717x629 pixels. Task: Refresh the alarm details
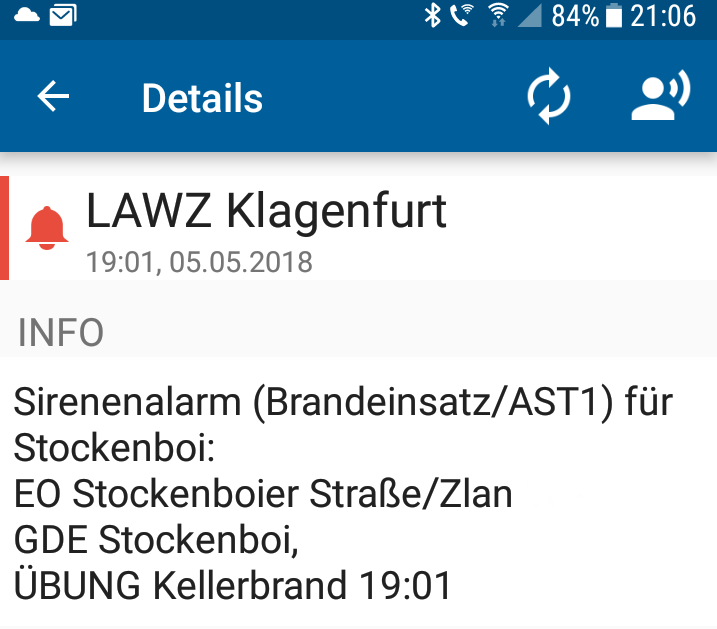click(549, 98)
